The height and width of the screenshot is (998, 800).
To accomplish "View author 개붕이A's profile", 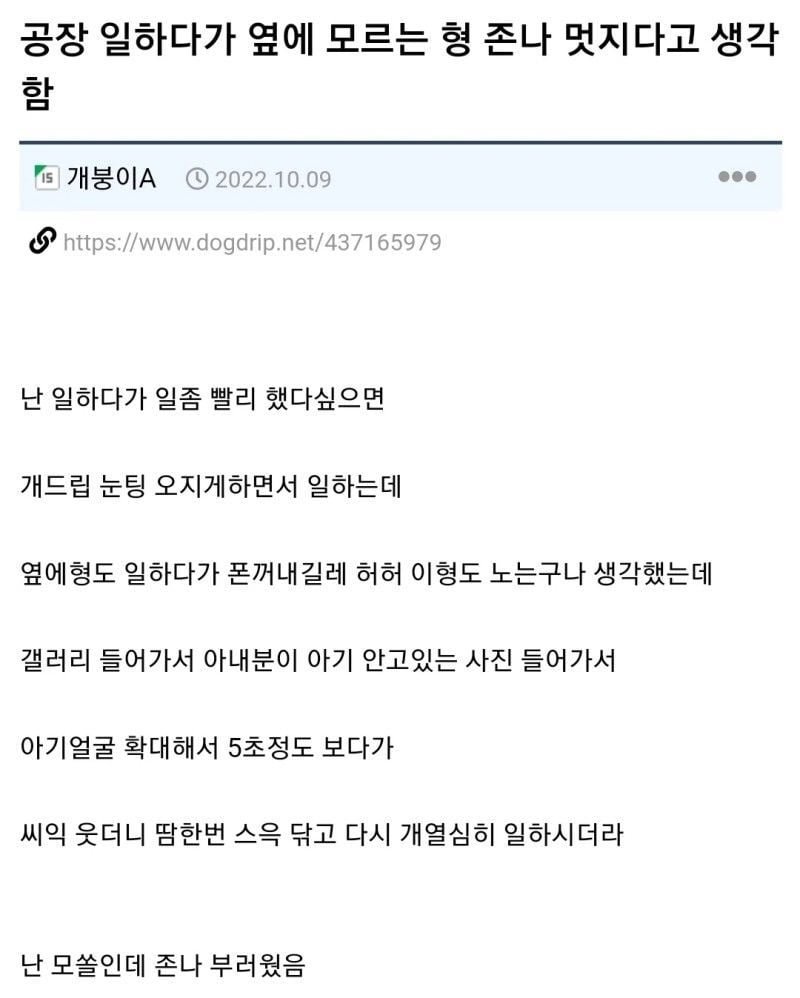I will (111, 178).
